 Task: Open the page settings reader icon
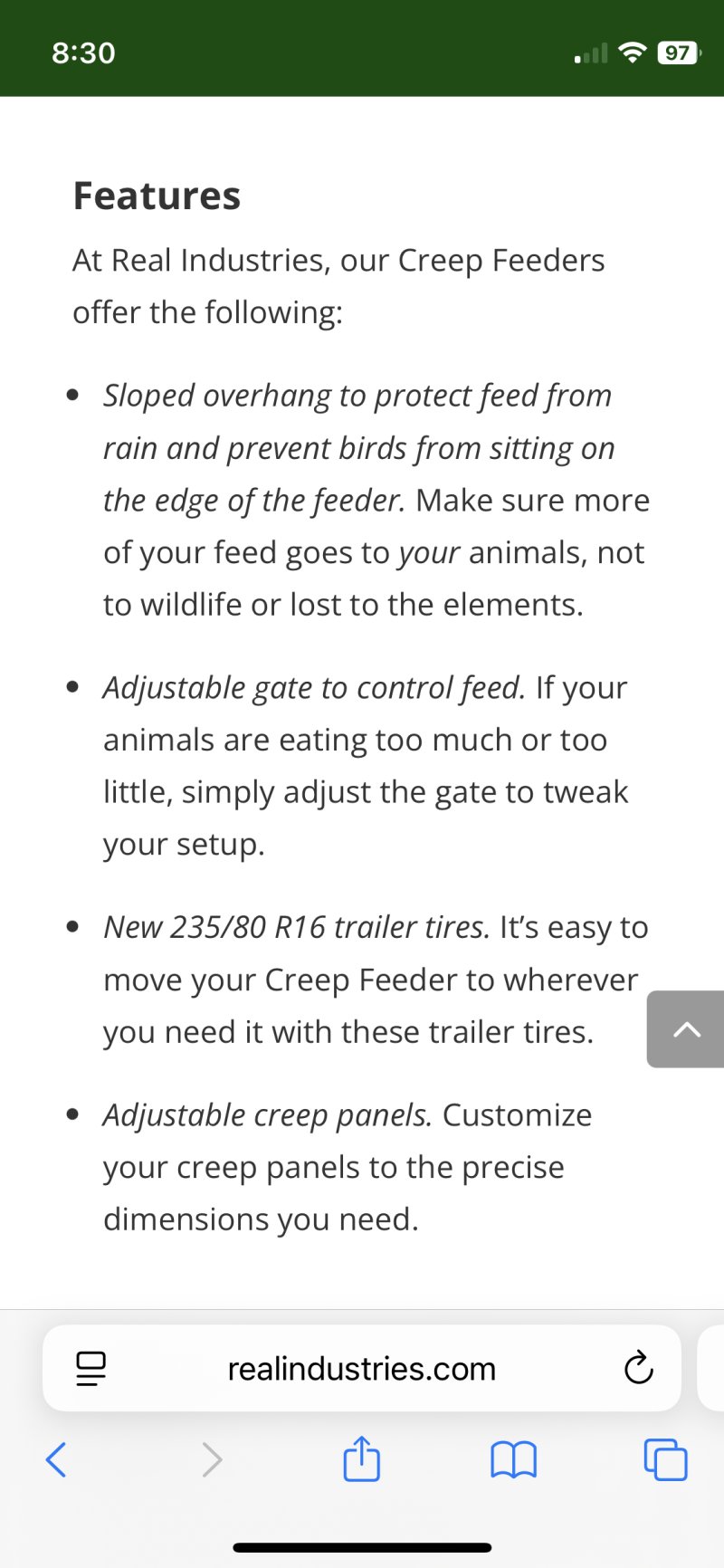pyautogui.click(x=90, y=1368)
